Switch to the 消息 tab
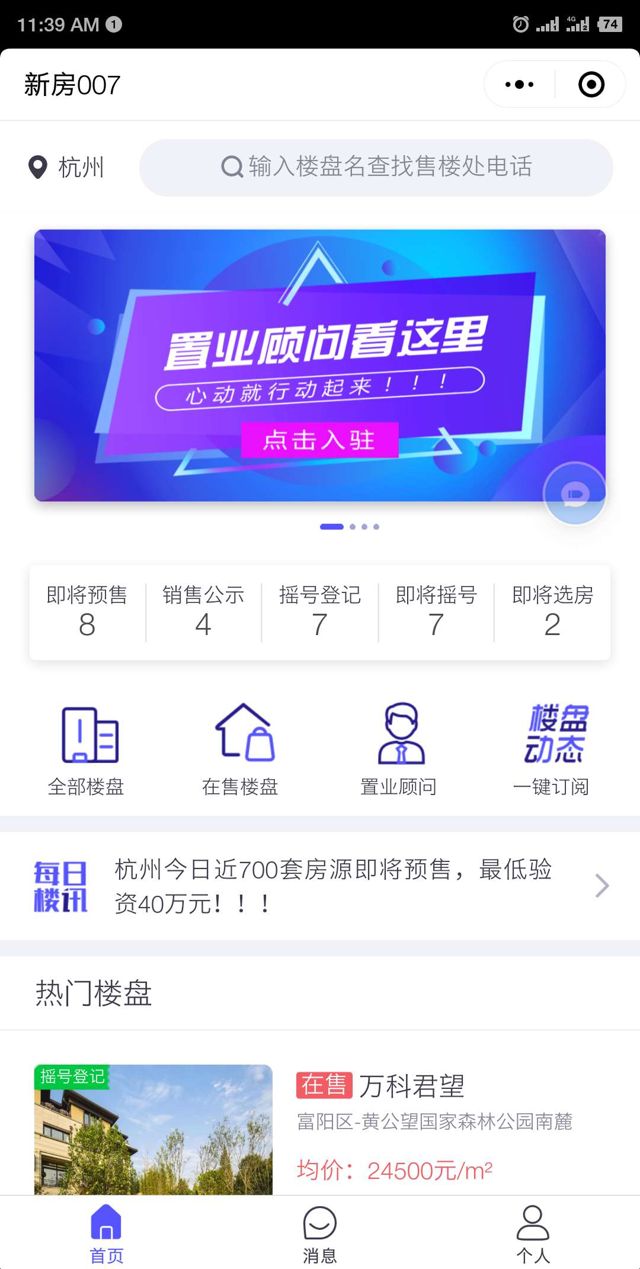 point(320,1233)
